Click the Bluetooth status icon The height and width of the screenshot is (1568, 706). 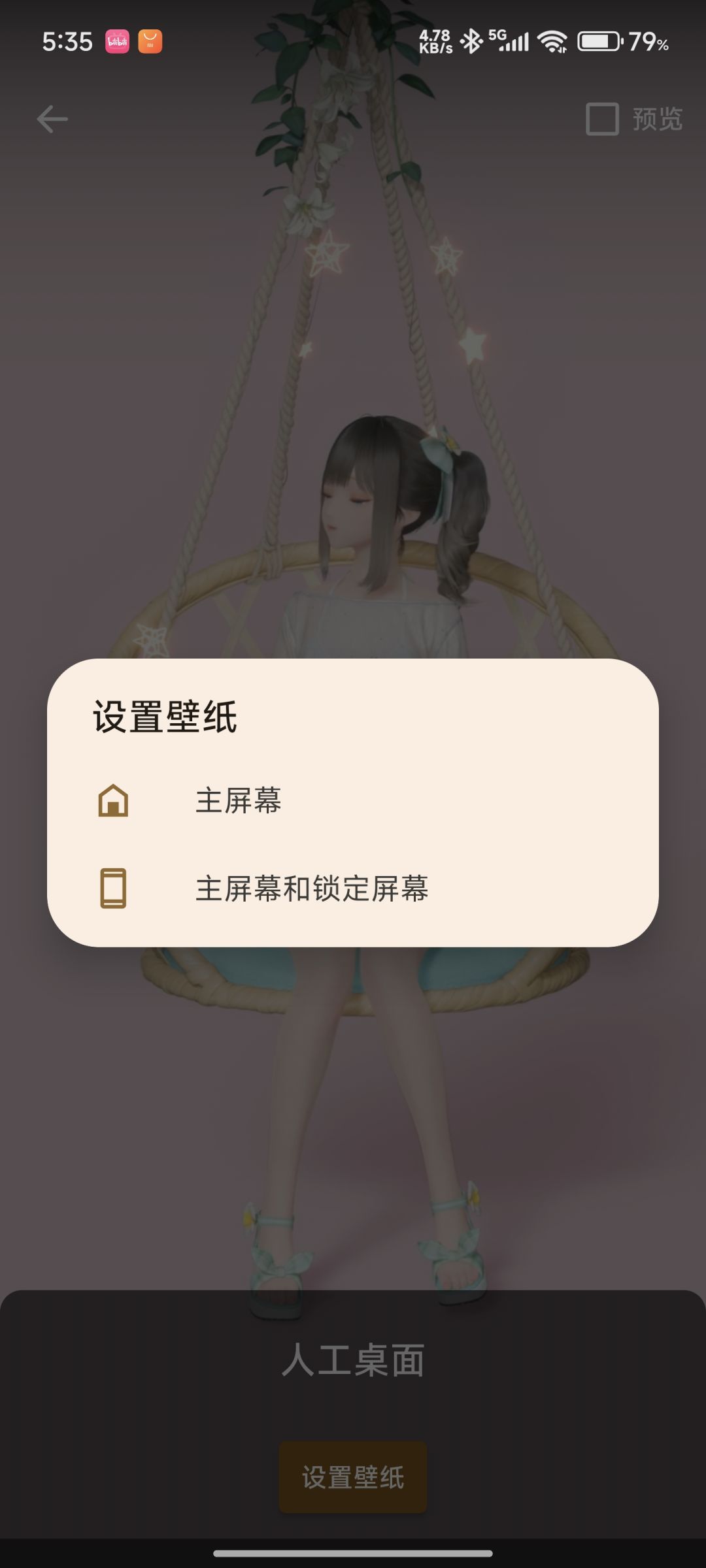pyautogui.click(x=472, y=41)
